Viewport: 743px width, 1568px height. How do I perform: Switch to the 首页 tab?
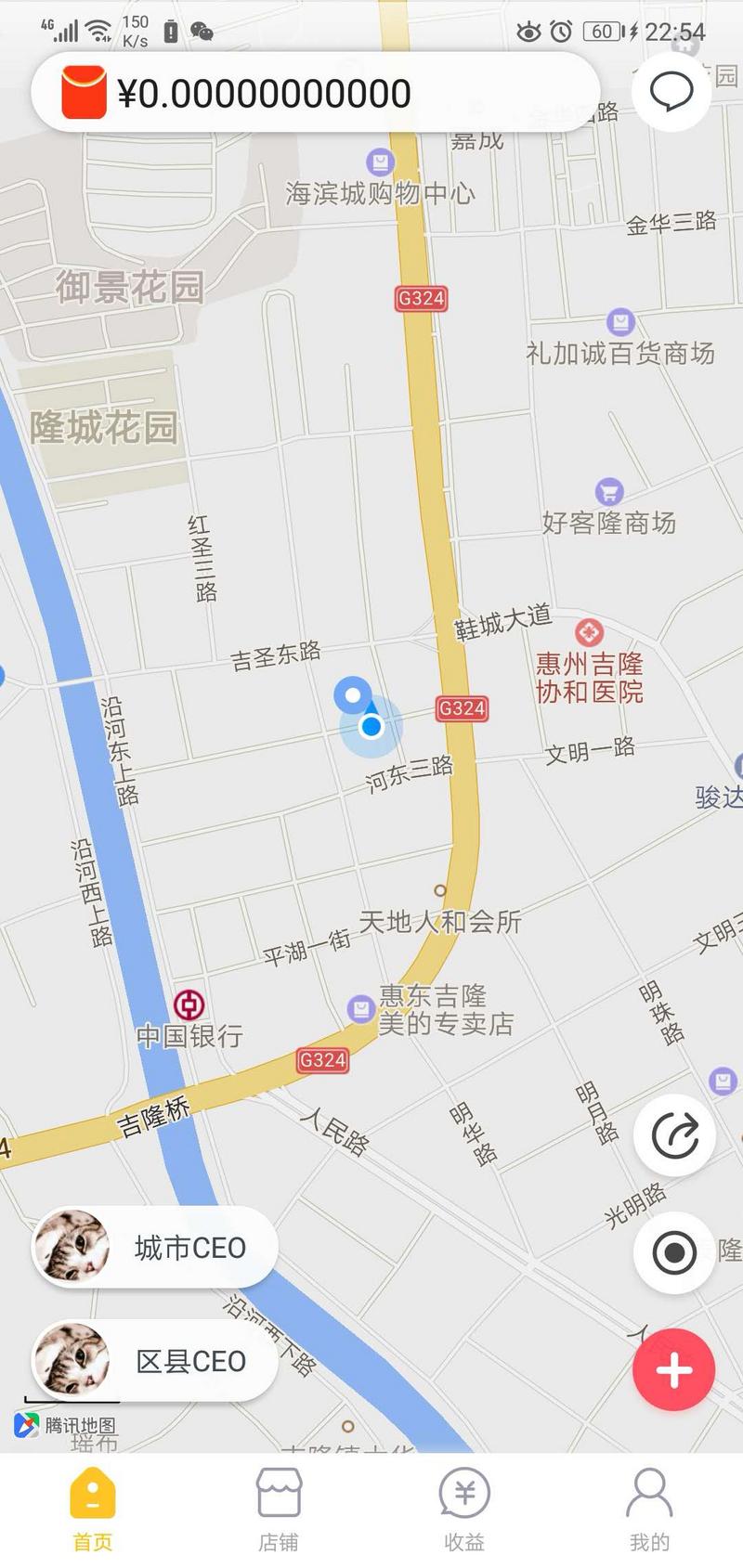coord(93,1510)
